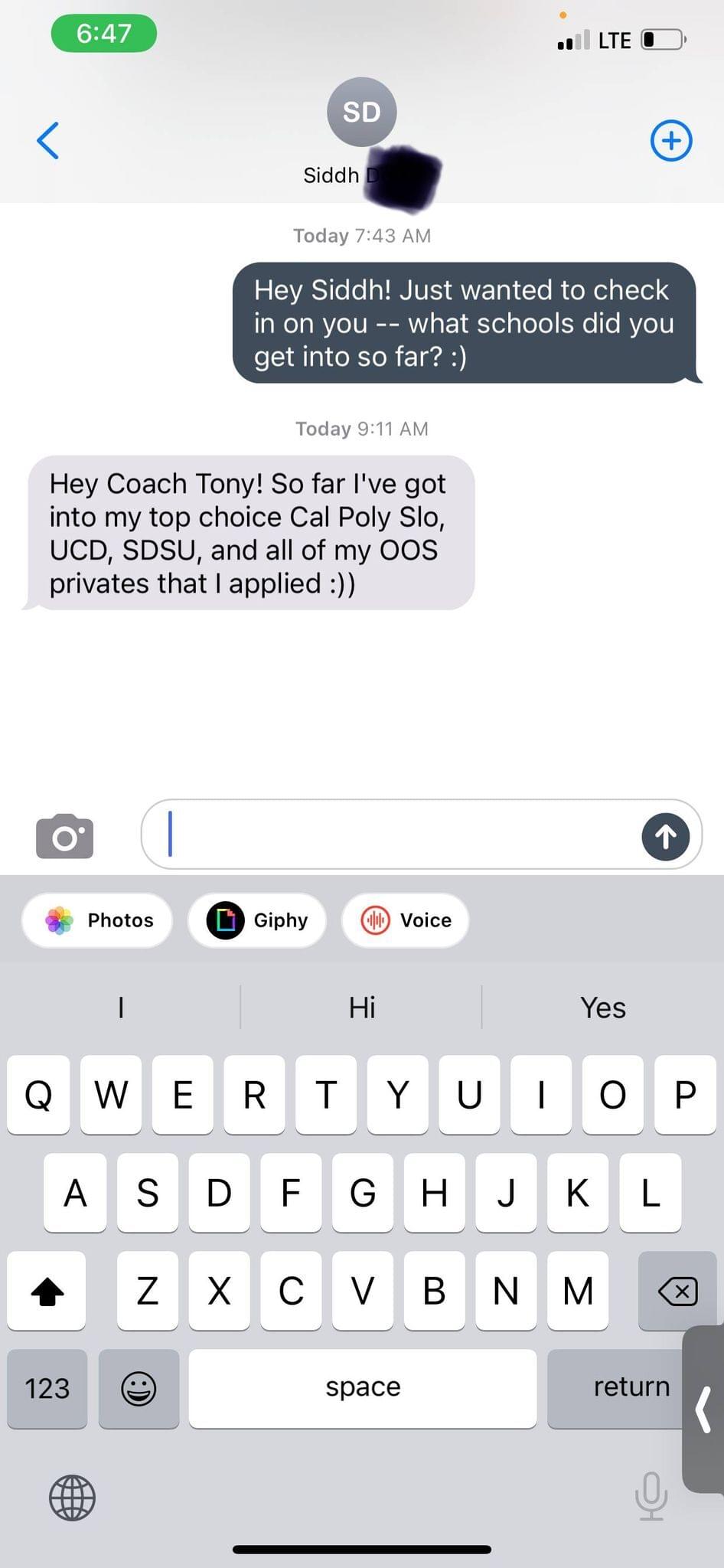The height and width of the screenshot is (1568, 724).
Task: Tap the backspace key
Action: click(677, 1291)
